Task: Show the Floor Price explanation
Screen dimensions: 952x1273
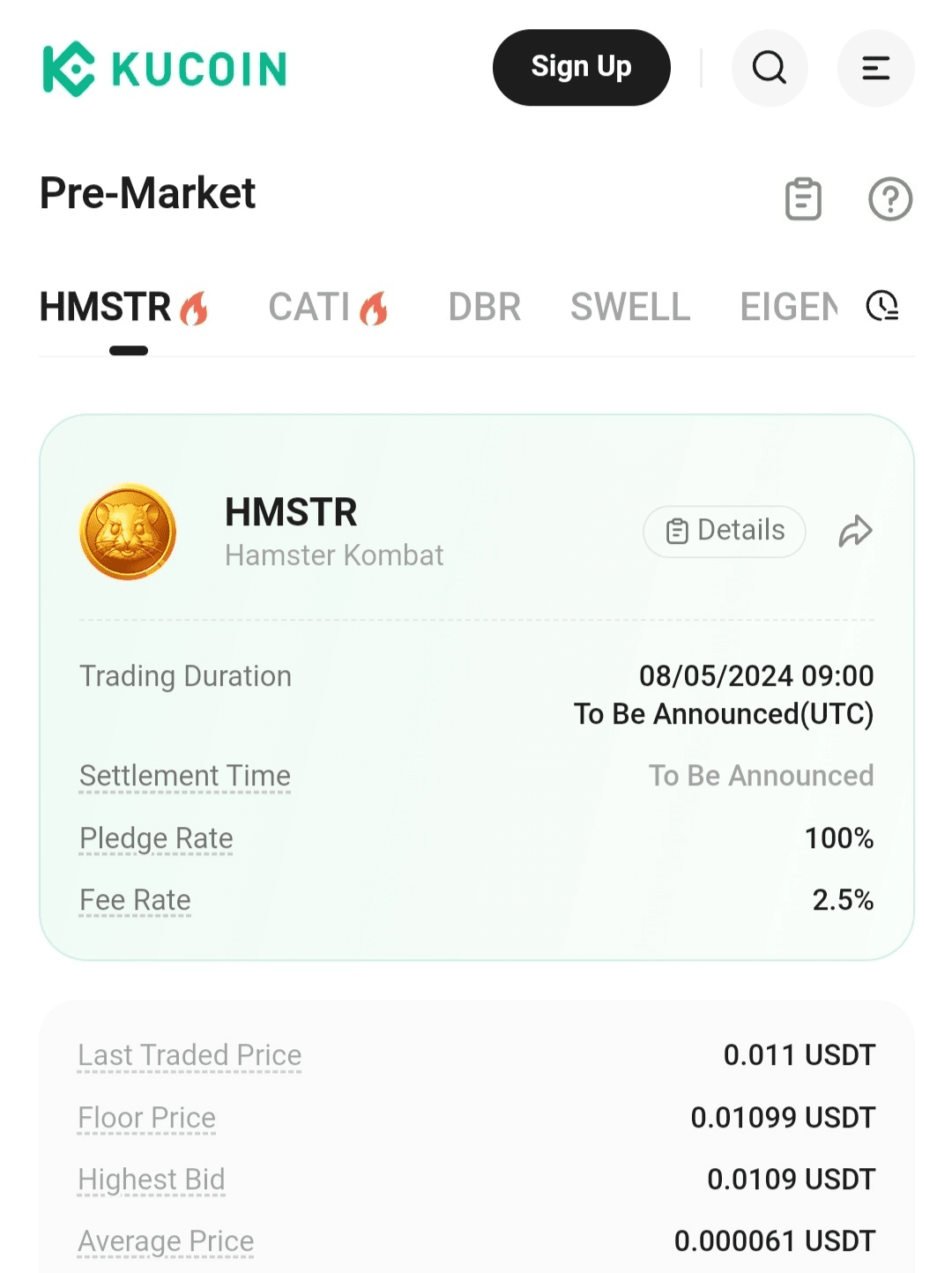Action: point(146,1118)
